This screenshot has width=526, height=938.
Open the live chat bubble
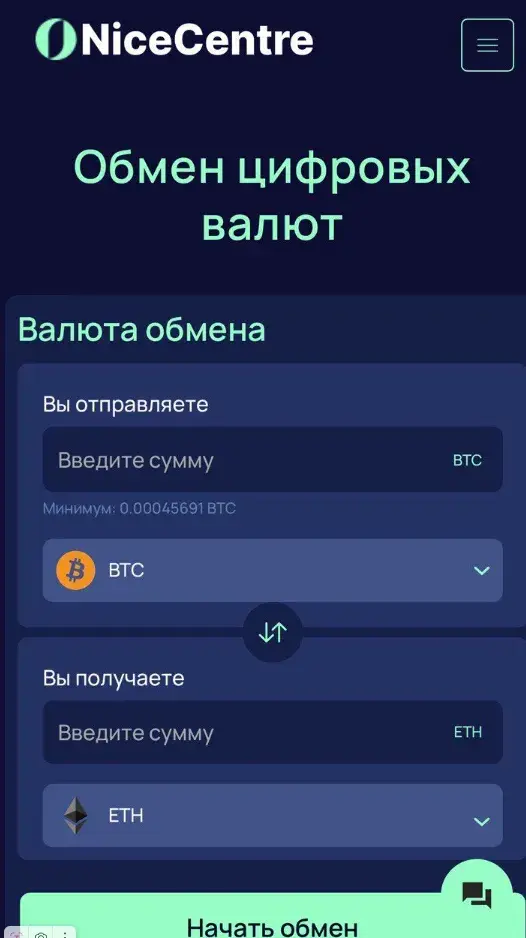pos(477,895)
